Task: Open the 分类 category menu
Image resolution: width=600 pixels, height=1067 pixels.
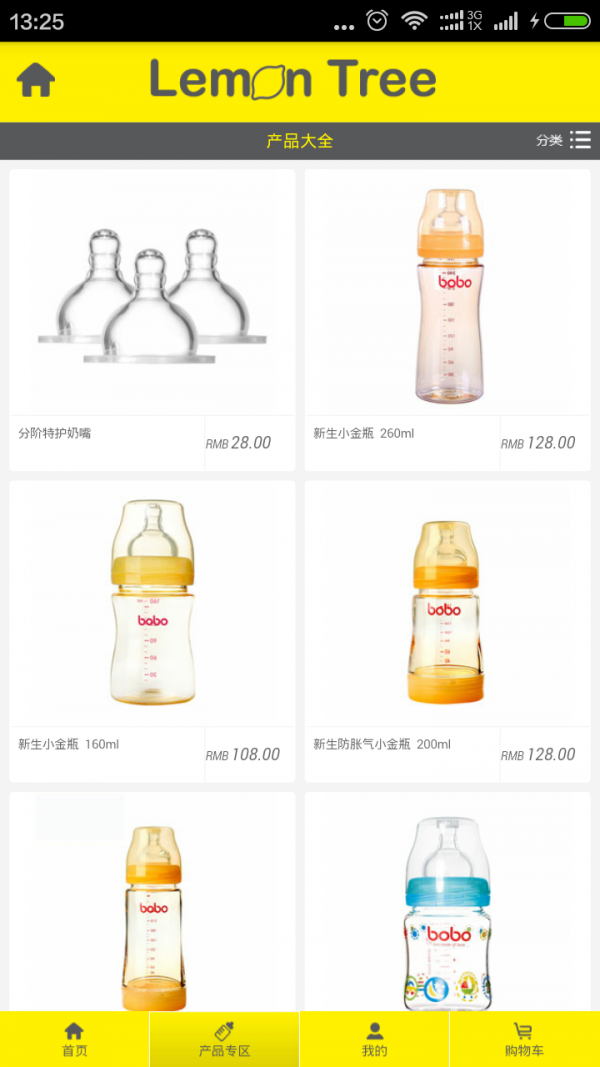Action: point(564,140)
